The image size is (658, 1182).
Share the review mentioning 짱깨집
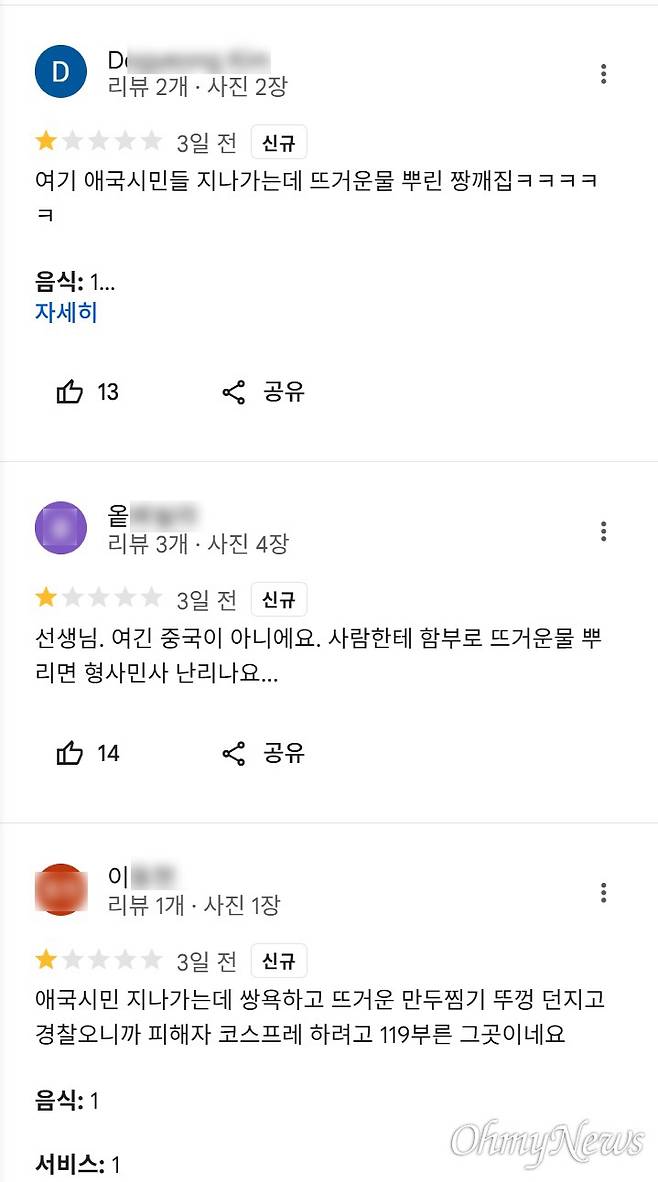(262, 392)
